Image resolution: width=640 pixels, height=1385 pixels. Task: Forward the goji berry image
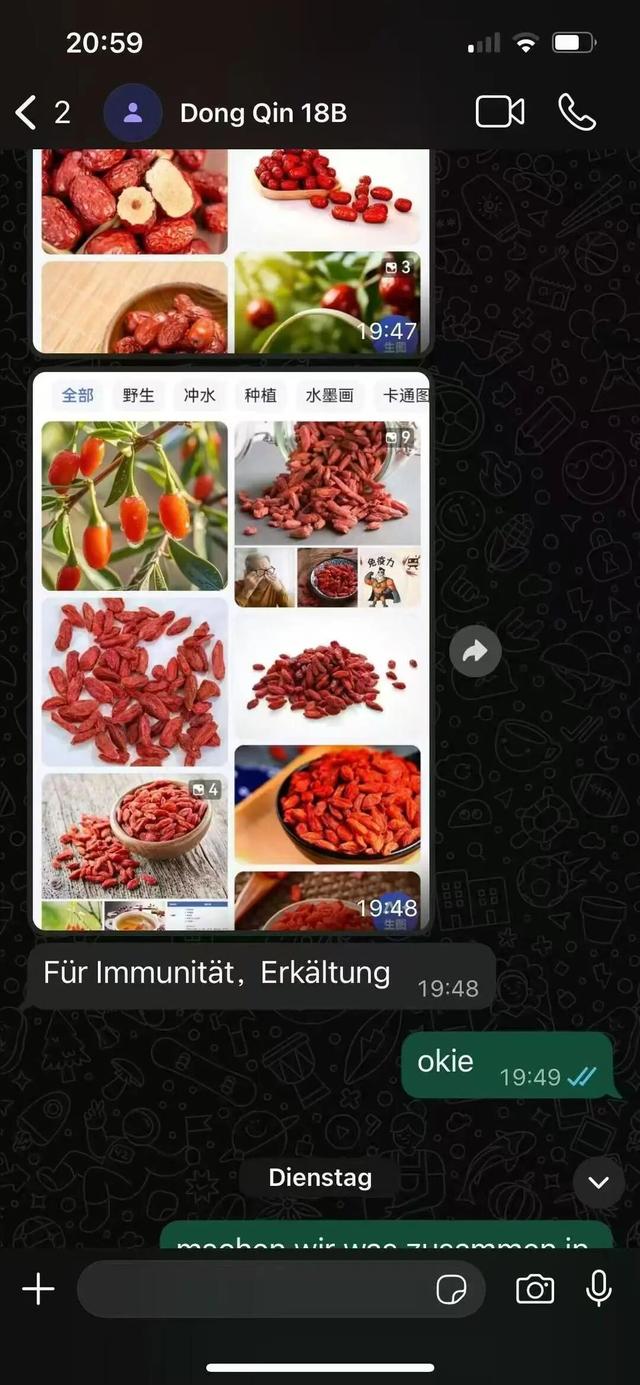coord(474,652)
